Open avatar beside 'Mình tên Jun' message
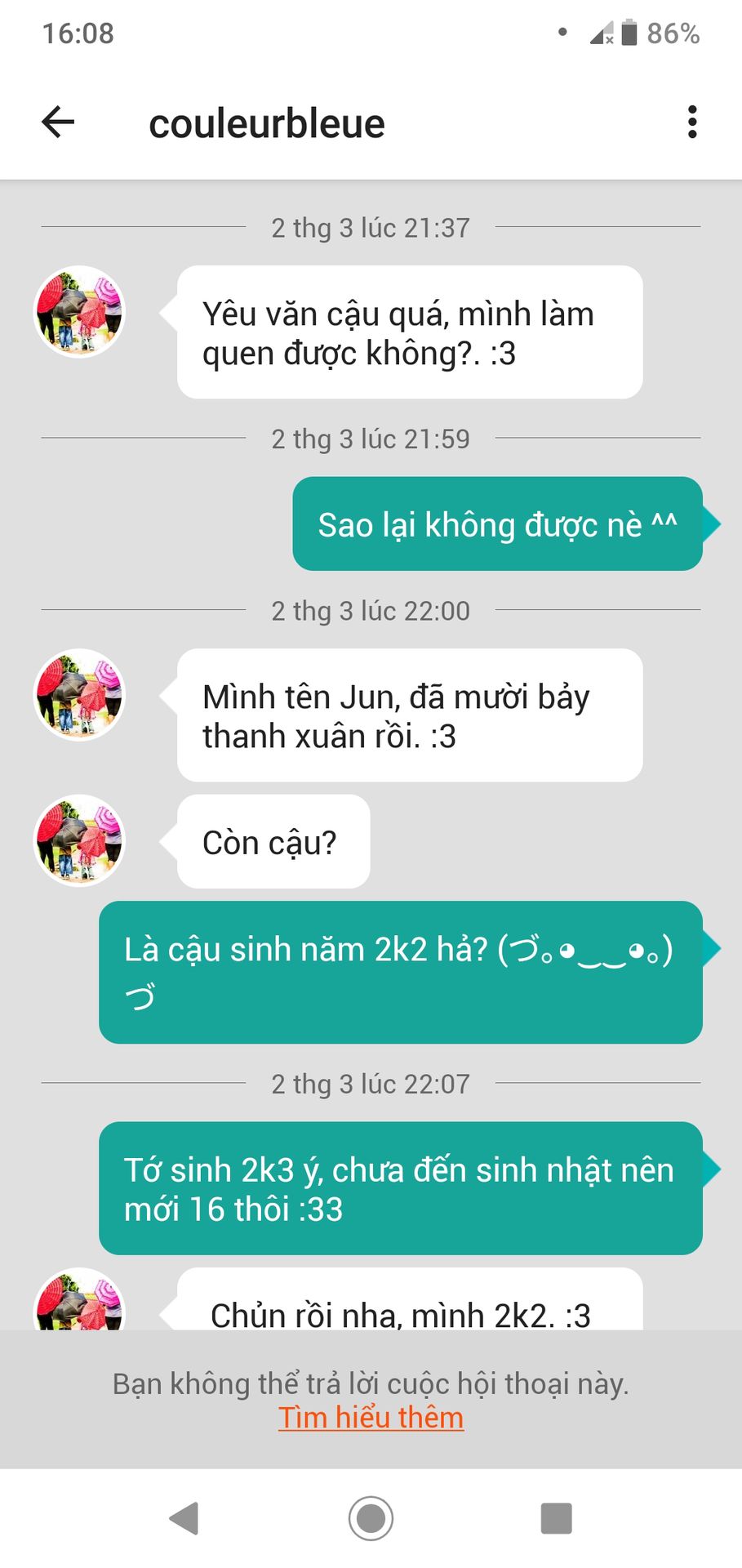Viewport: 742px width, 1568px height. 79,694
